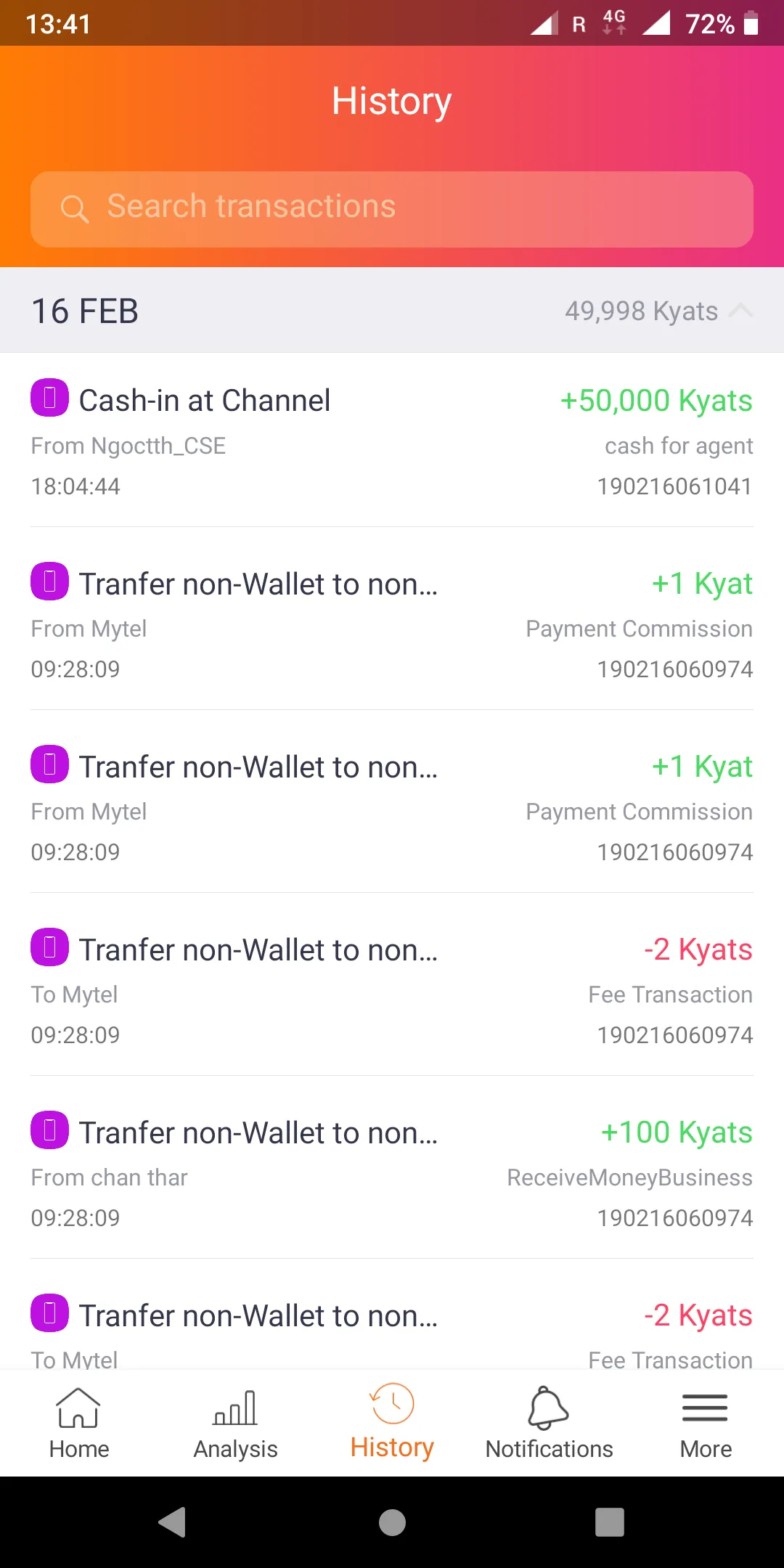This screenshot has width=784, height=1568.
Task: Open the Home tab icon
Action: [78, 1408]
